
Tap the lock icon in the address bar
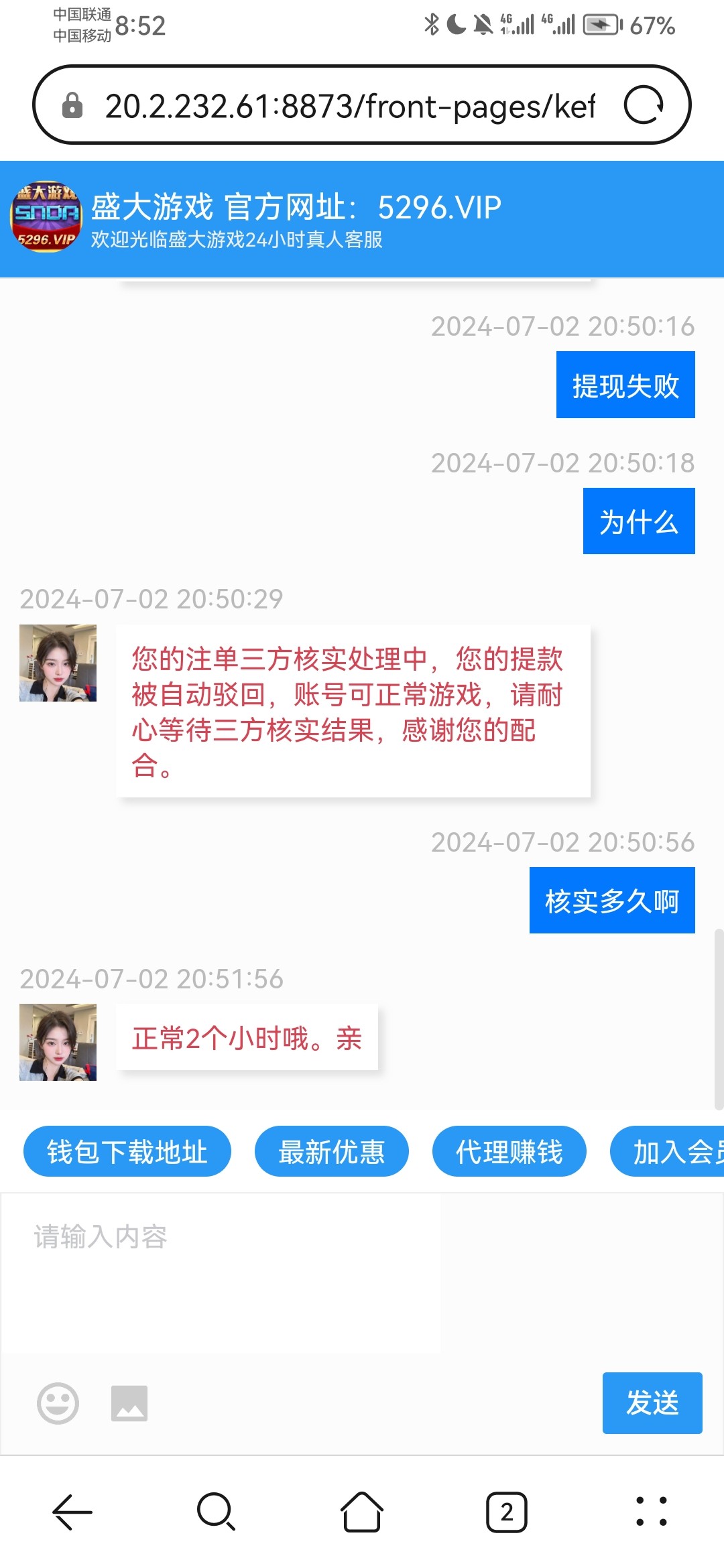pos(72,106)
